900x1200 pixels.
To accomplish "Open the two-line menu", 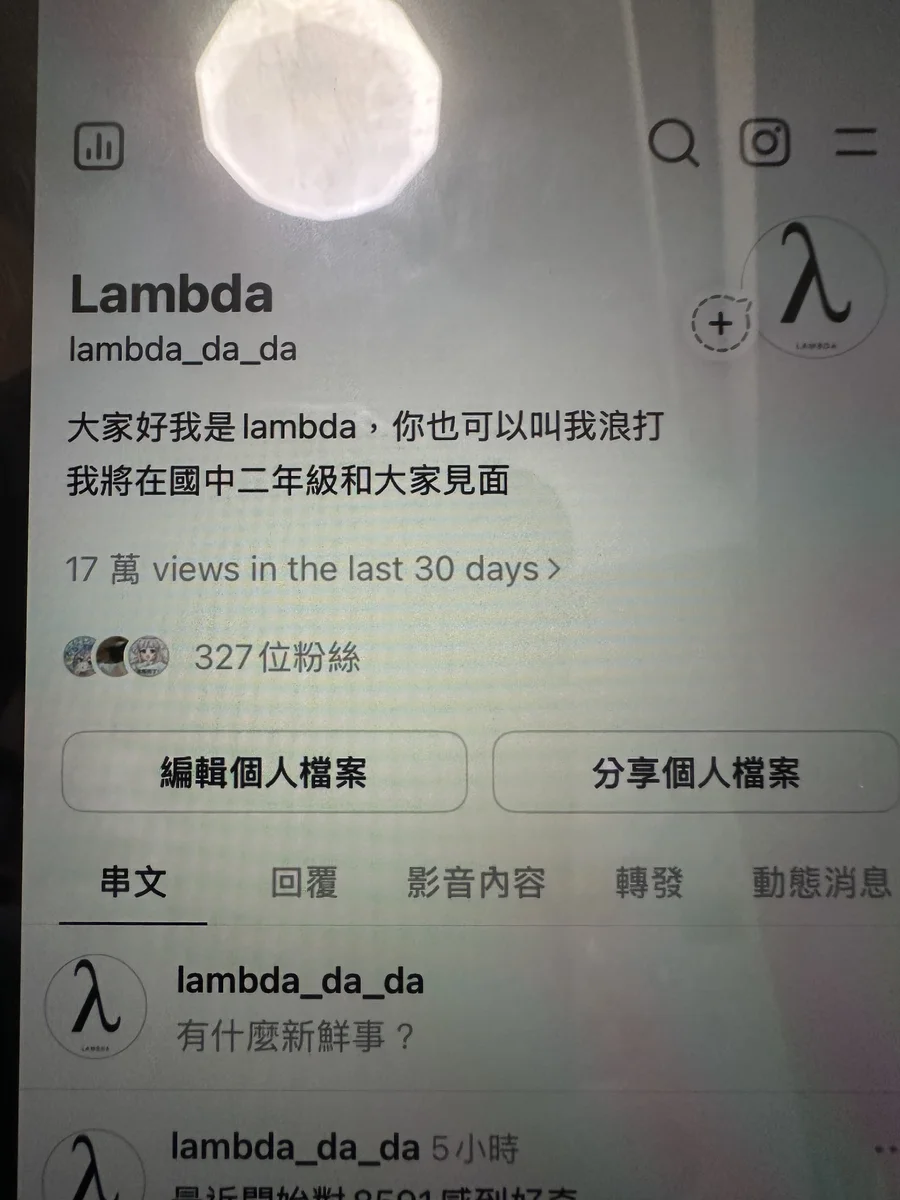I will pos(856,143).
